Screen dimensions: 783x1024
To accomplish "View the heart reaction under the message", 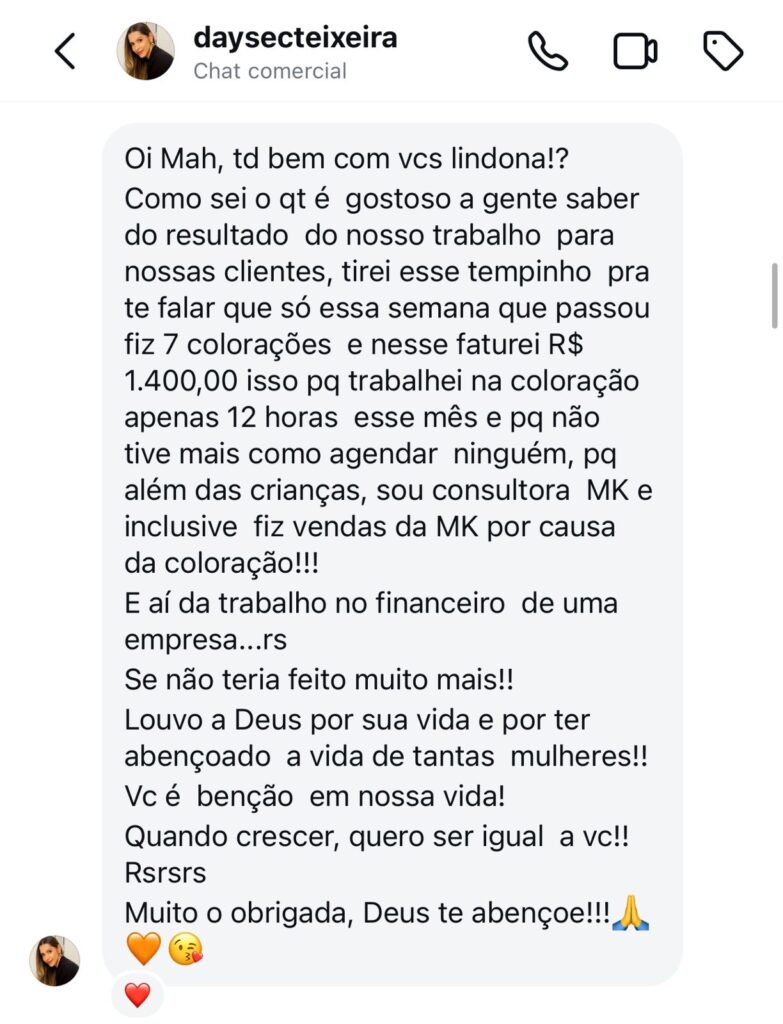I will tap(137, 995).
